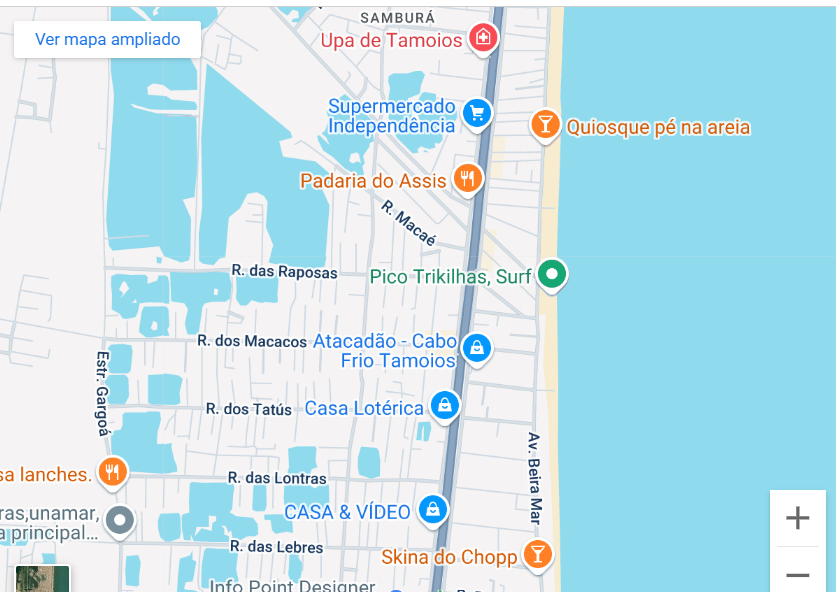
Task: Open the CASA & VÍDEO pin
Action: (x=432, y=509)
